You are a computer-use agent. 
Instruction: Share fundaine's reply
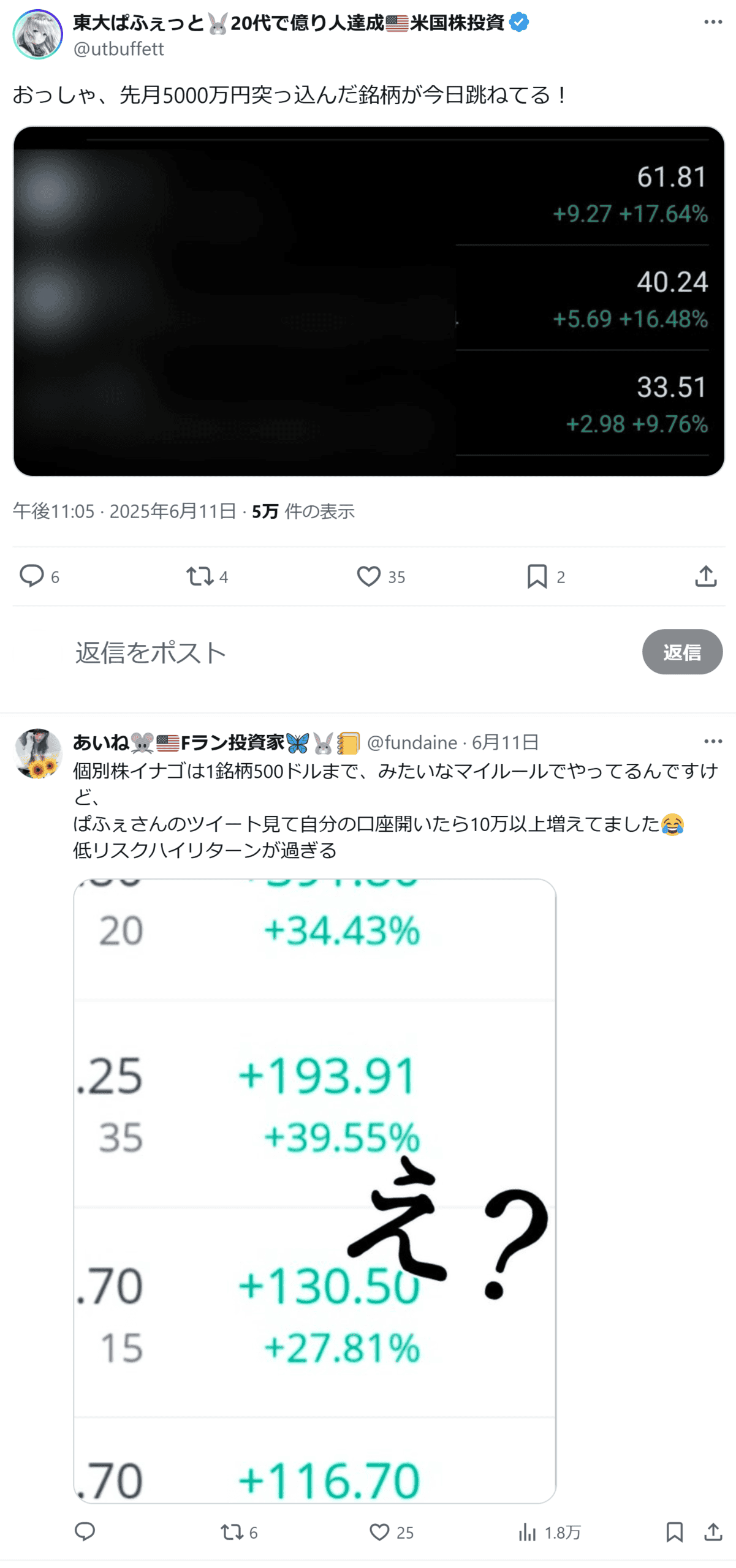[713, 1532]
